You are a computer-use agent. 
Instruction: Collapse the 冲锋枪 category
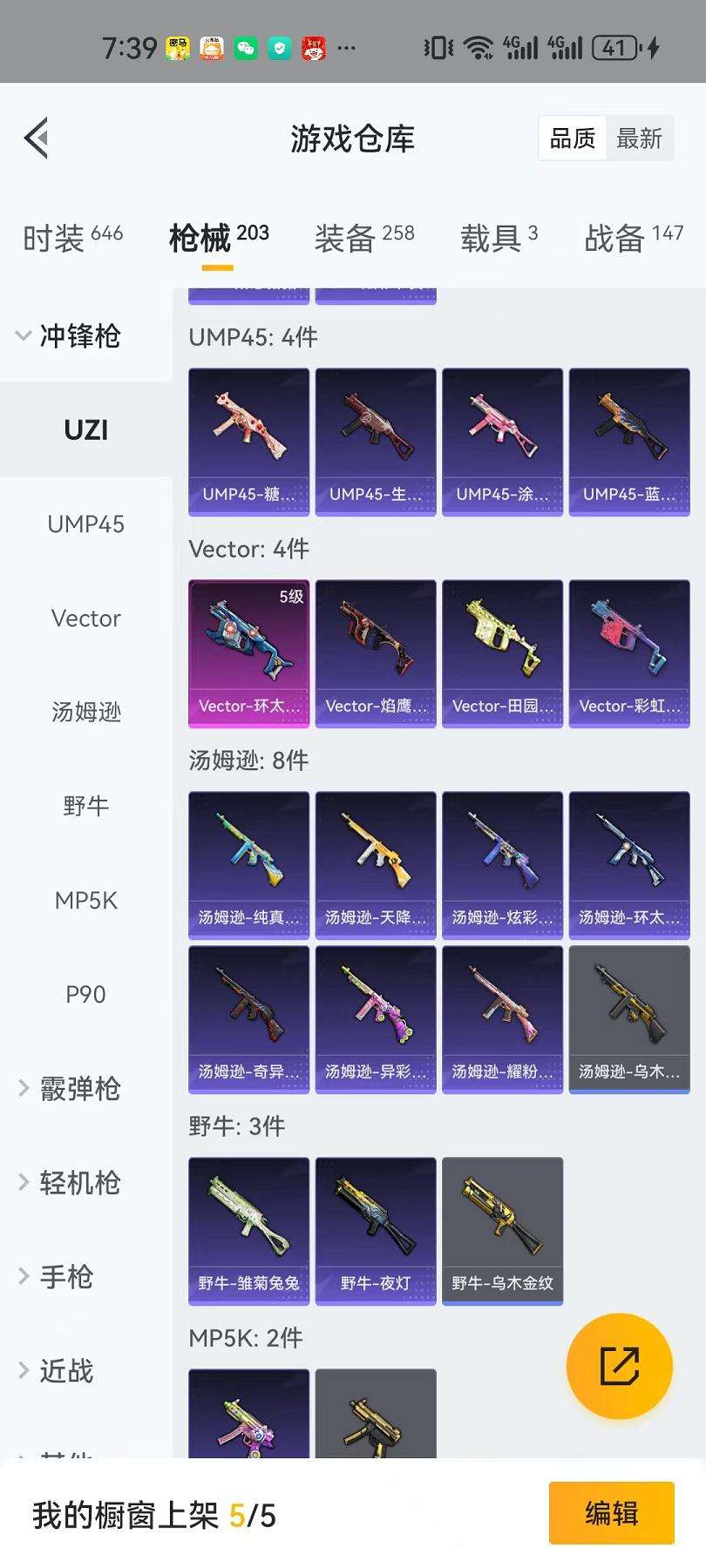(x=70, y=336)
